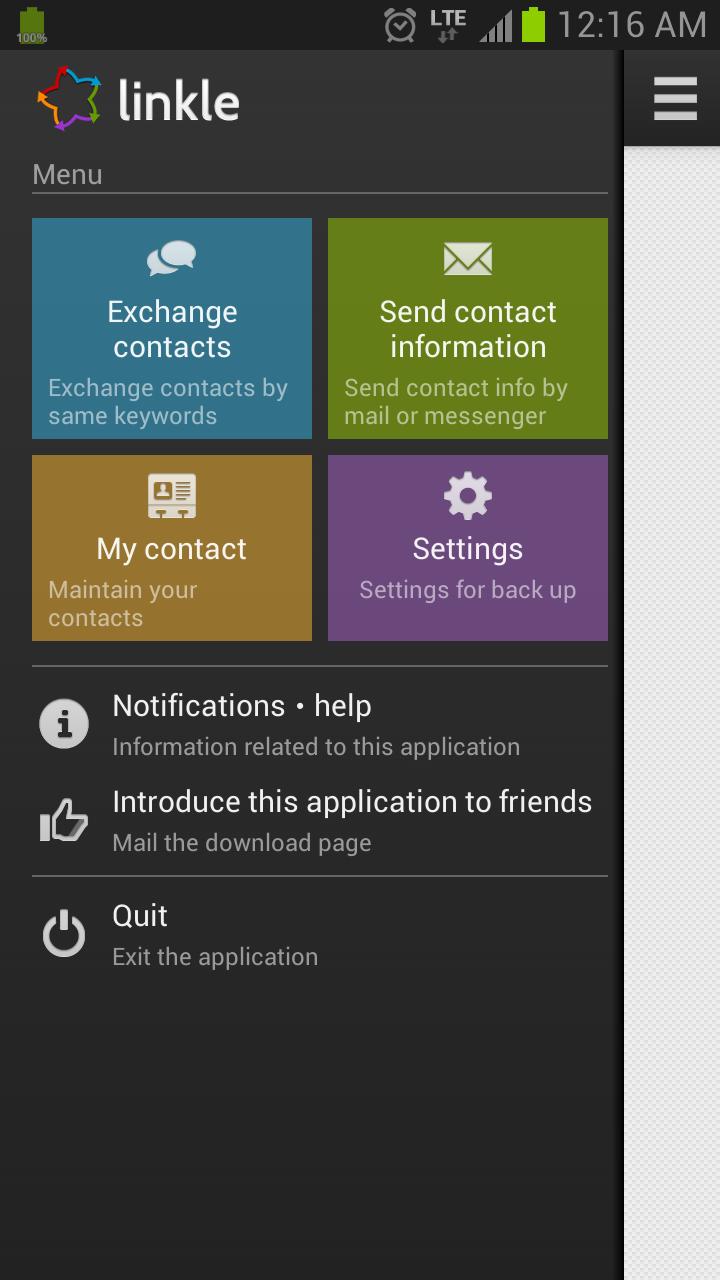Go to My contact tile
Image resolution: width=720 pixels, height=1280 pixels.
[172, 548]
